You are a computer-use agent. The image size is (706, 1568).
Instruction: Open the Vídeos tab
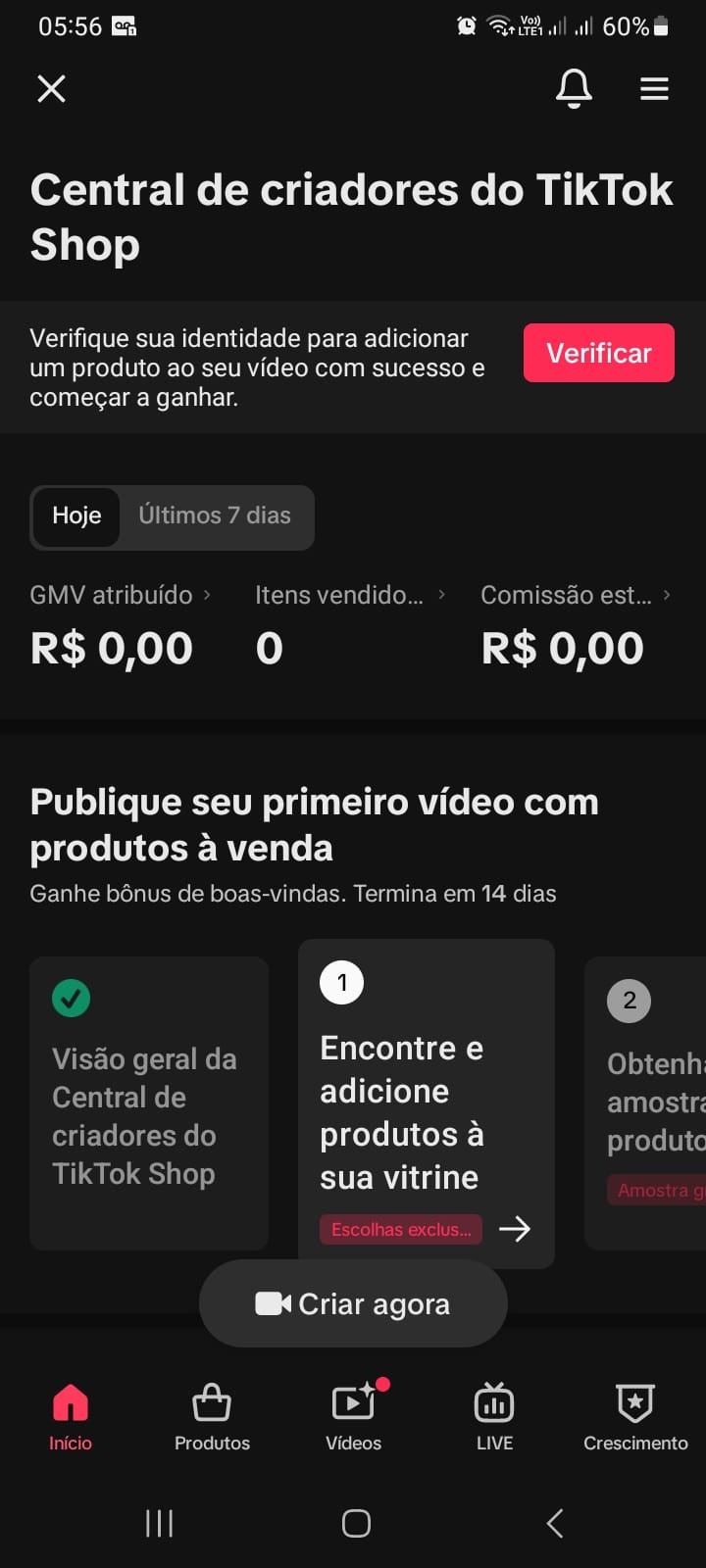point(353,1416)
